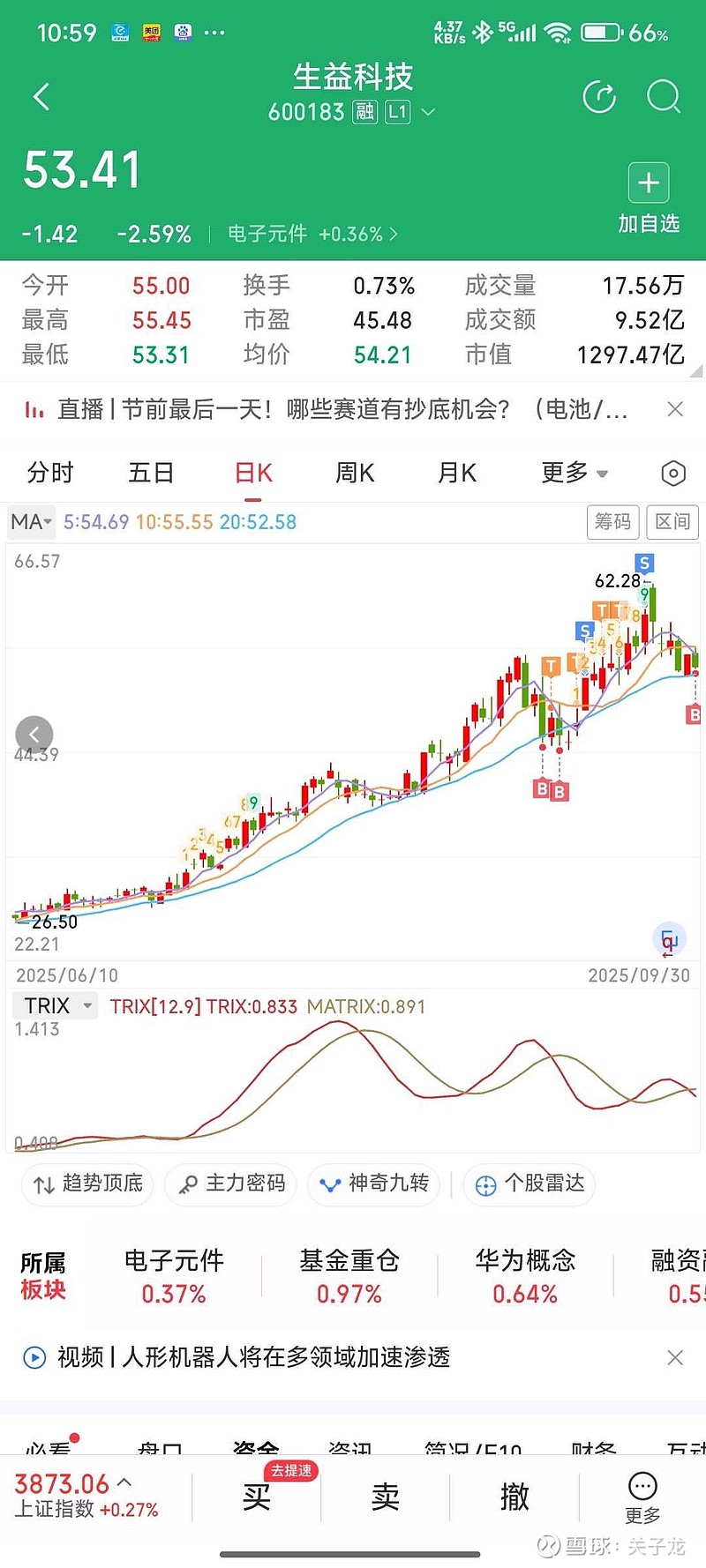
Task: Tap 买 to buy the stock
Action: (257, 1497)
